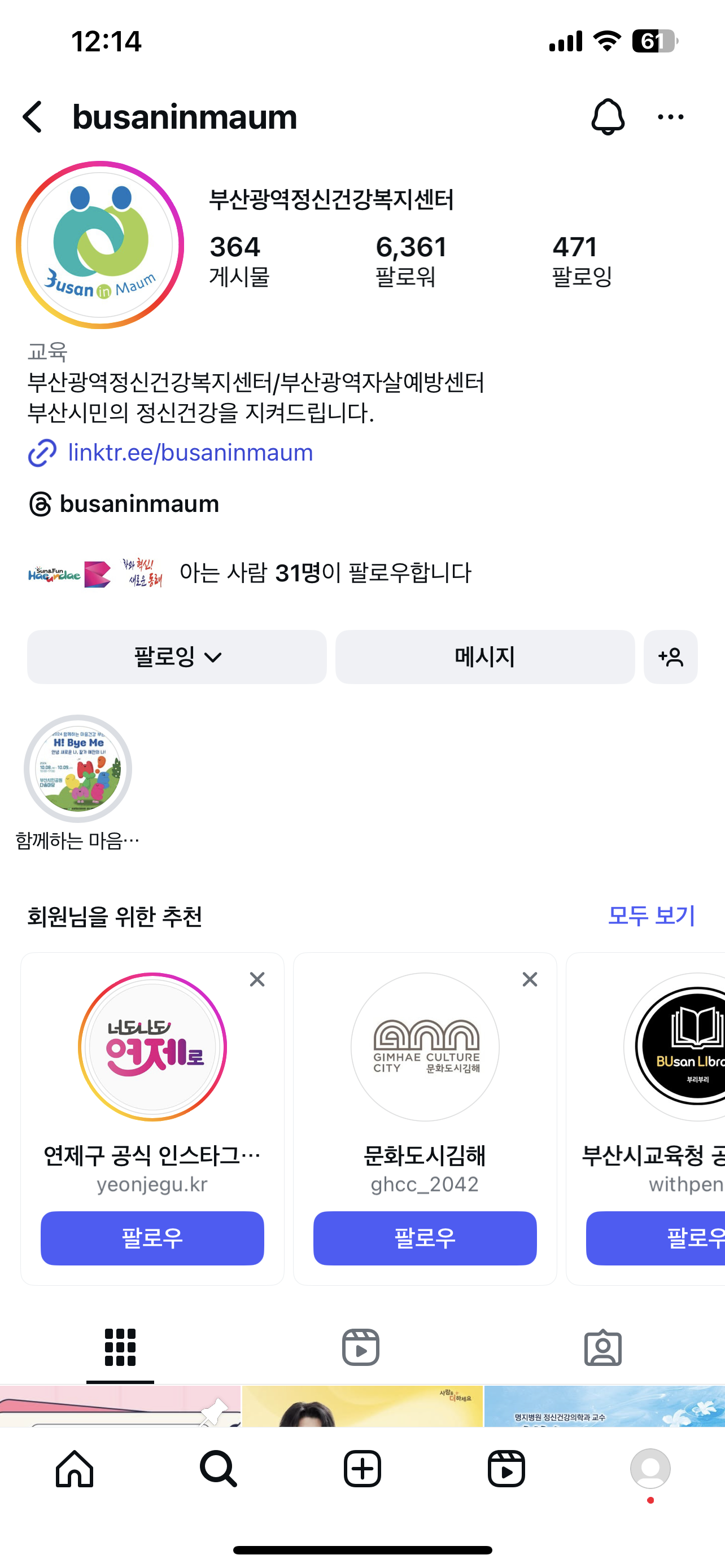The width and height of the screenshot is (725, 1568).
Task: Dismiss the 연제구 공식 인스타그램 suggestion
Action: coord(257,979)
